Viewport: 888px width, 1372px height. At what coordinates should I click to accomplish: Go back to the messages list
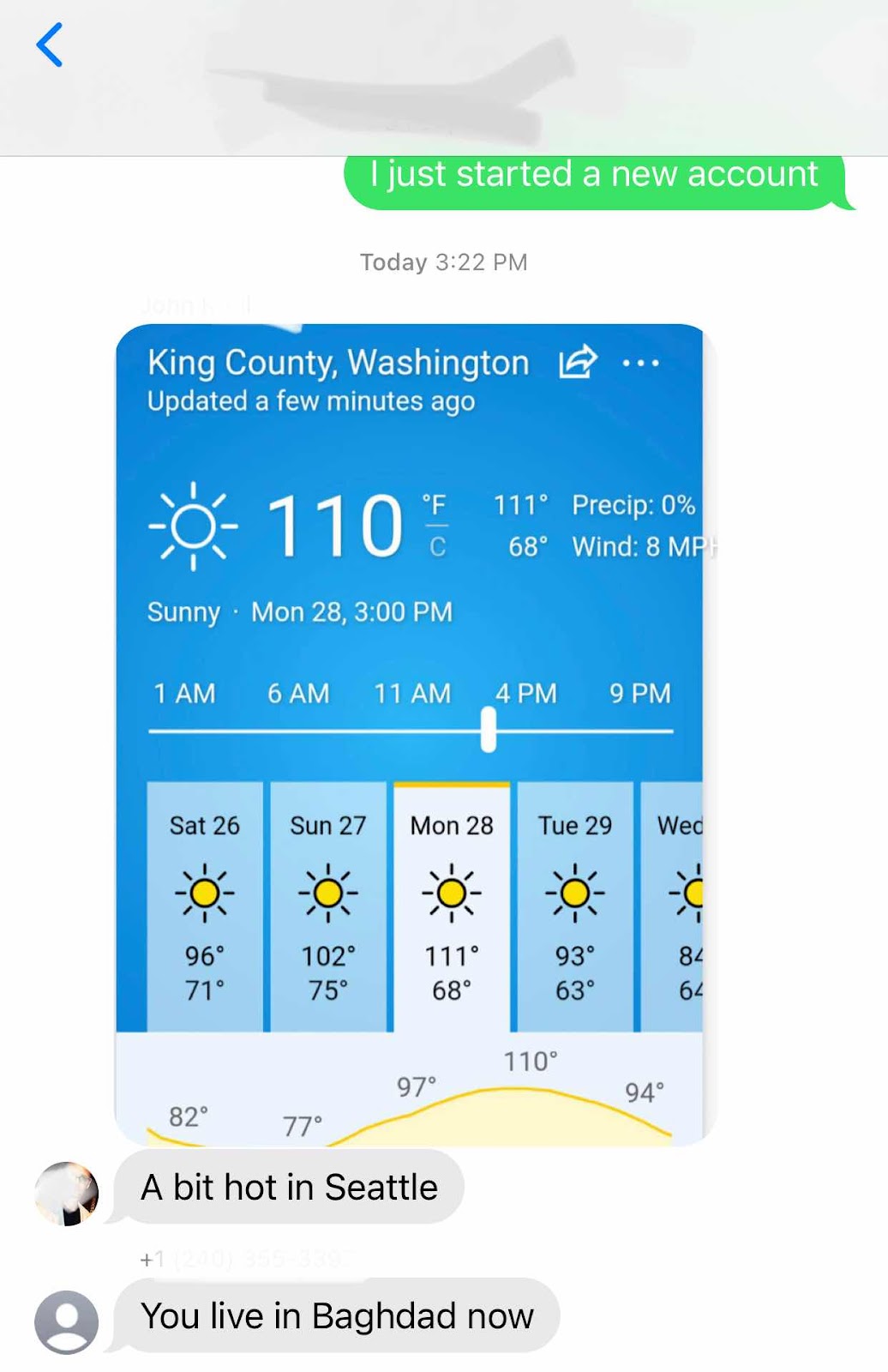pyautogui.click(x=50, y=45)
